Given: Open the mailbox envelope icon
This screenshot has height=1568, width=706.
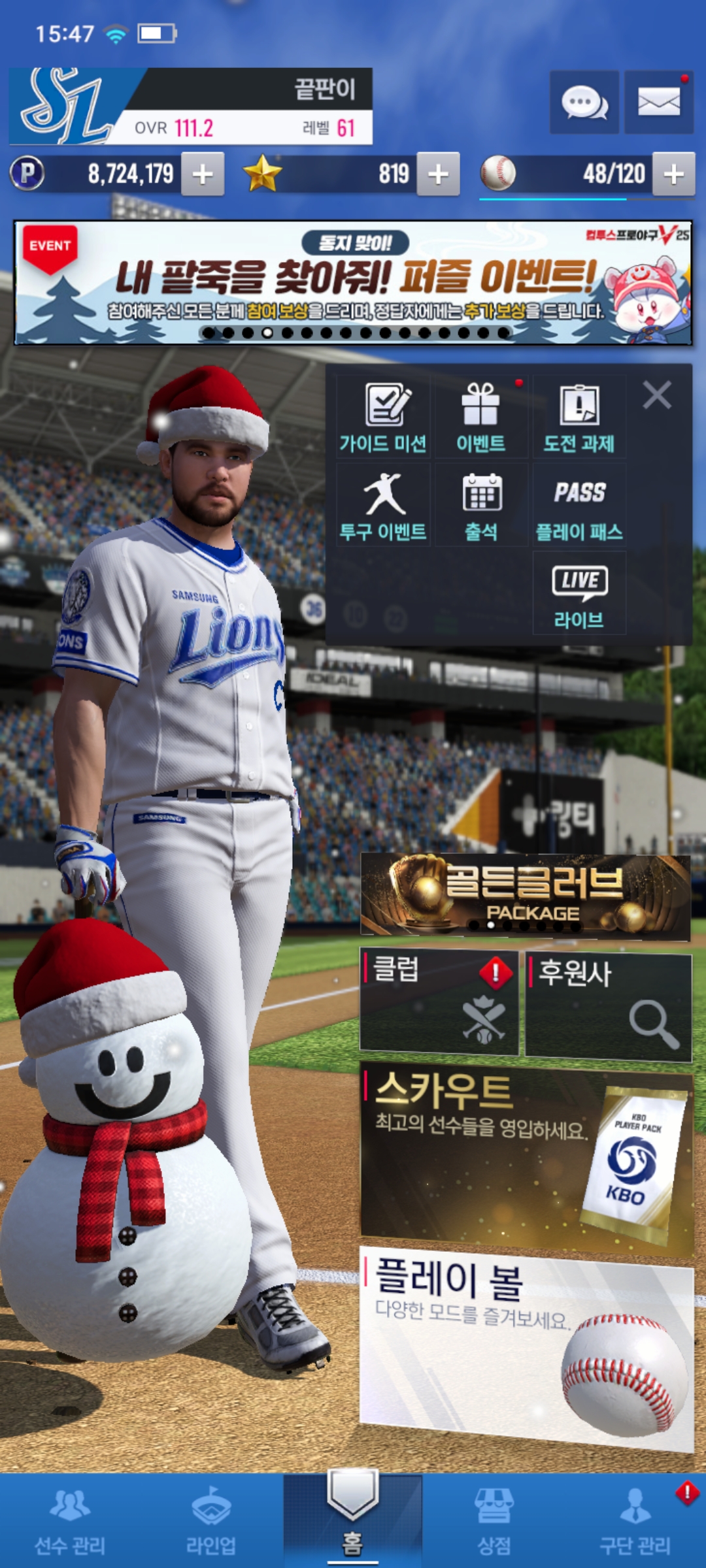Looking at the screenshot, I should [658, 103].
